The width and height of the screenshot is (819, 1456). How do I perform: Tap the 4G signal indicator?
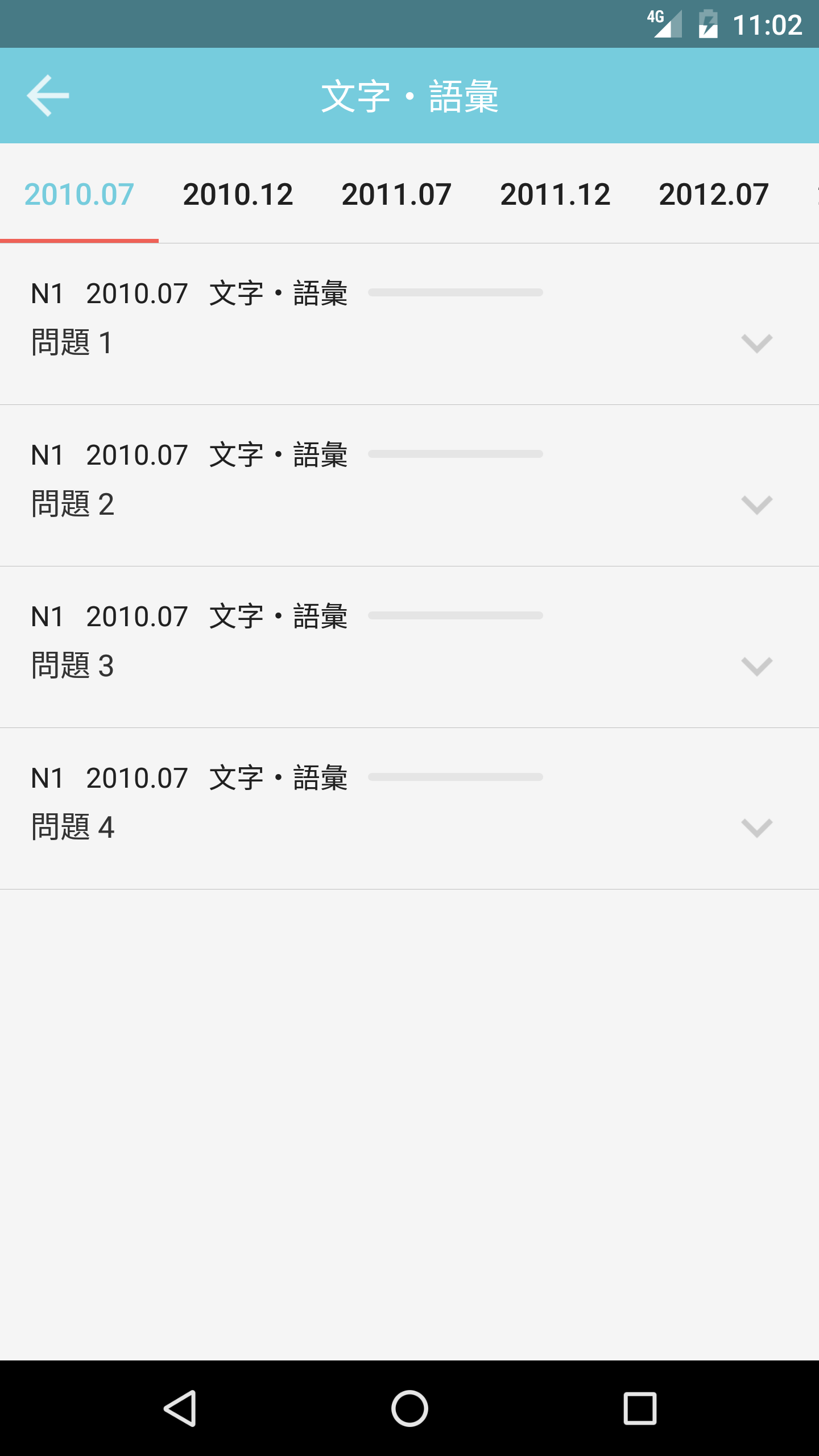(x=664, y=23)
